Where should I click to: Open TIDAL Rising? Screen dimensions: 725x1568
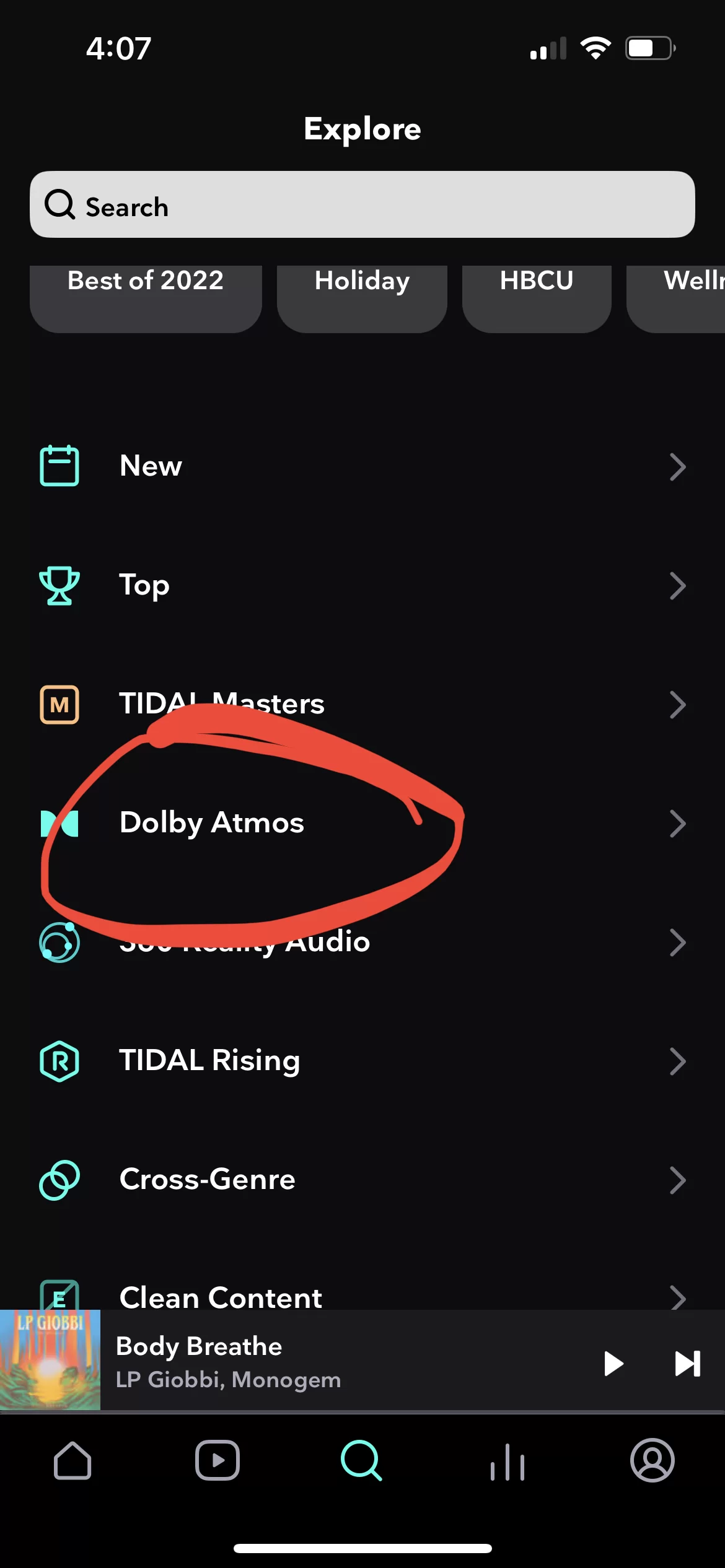click(x=362, y=1061)
